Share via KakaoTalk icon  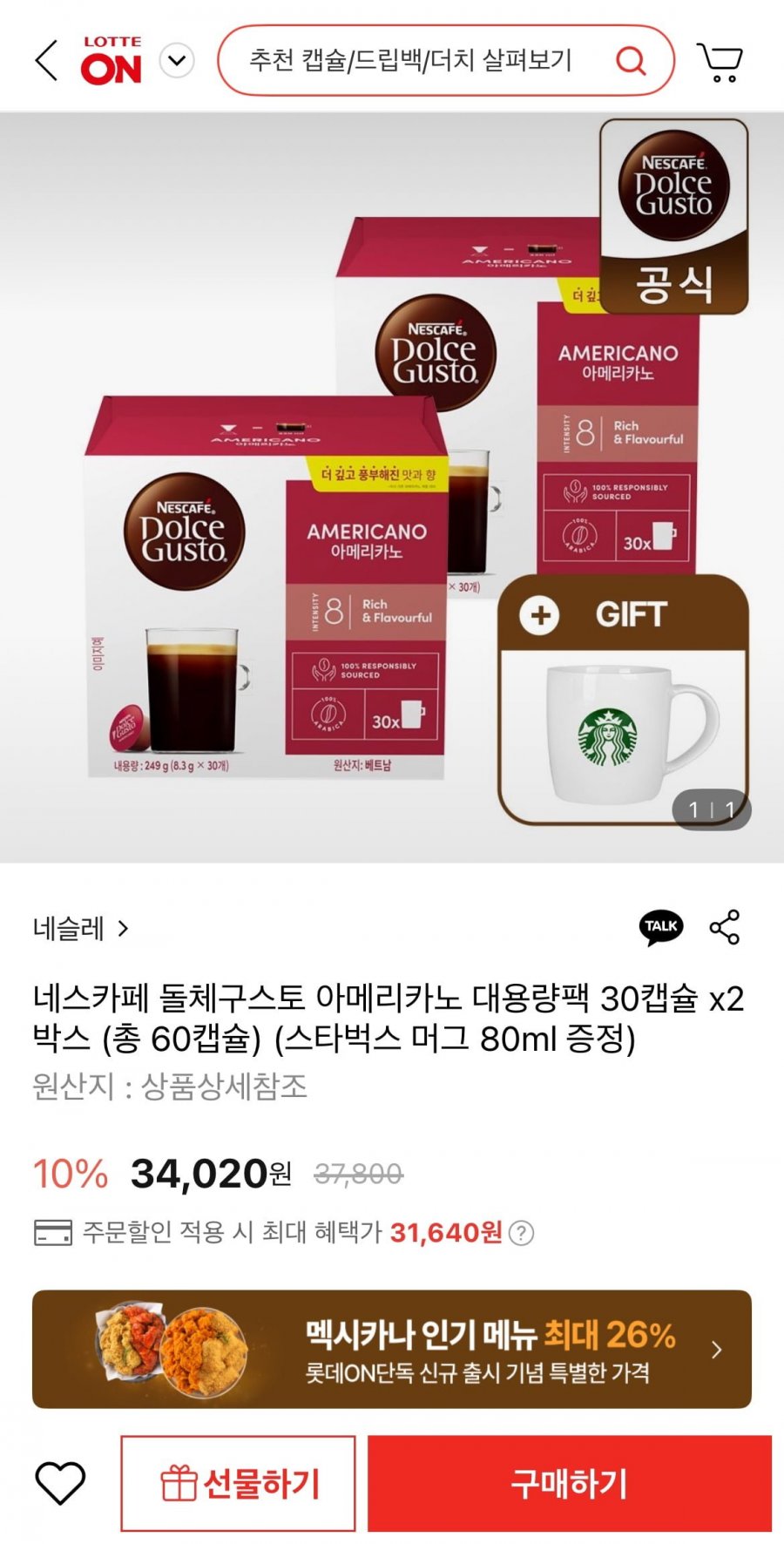pos(661,927)
